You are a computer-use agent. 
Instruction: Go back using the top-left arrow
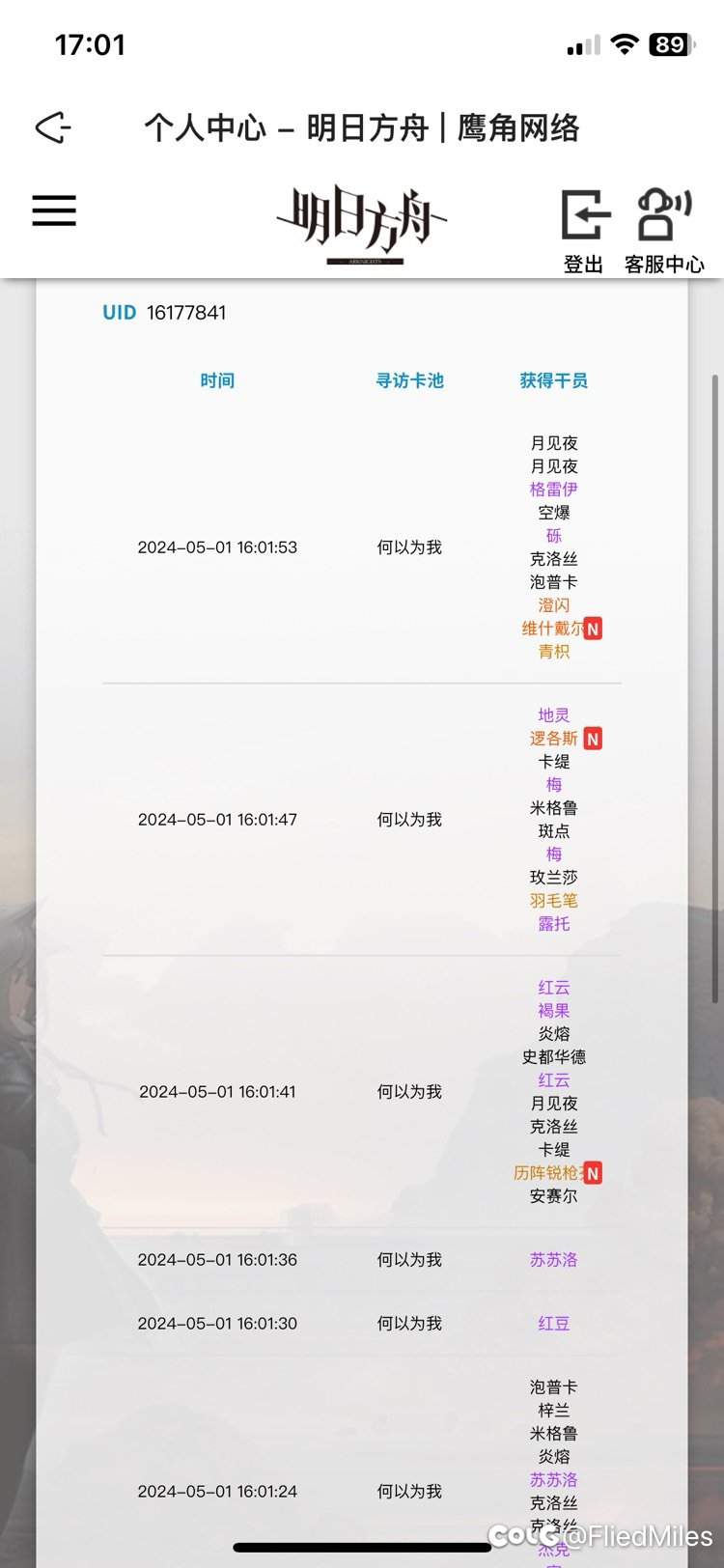pos(53,127)
